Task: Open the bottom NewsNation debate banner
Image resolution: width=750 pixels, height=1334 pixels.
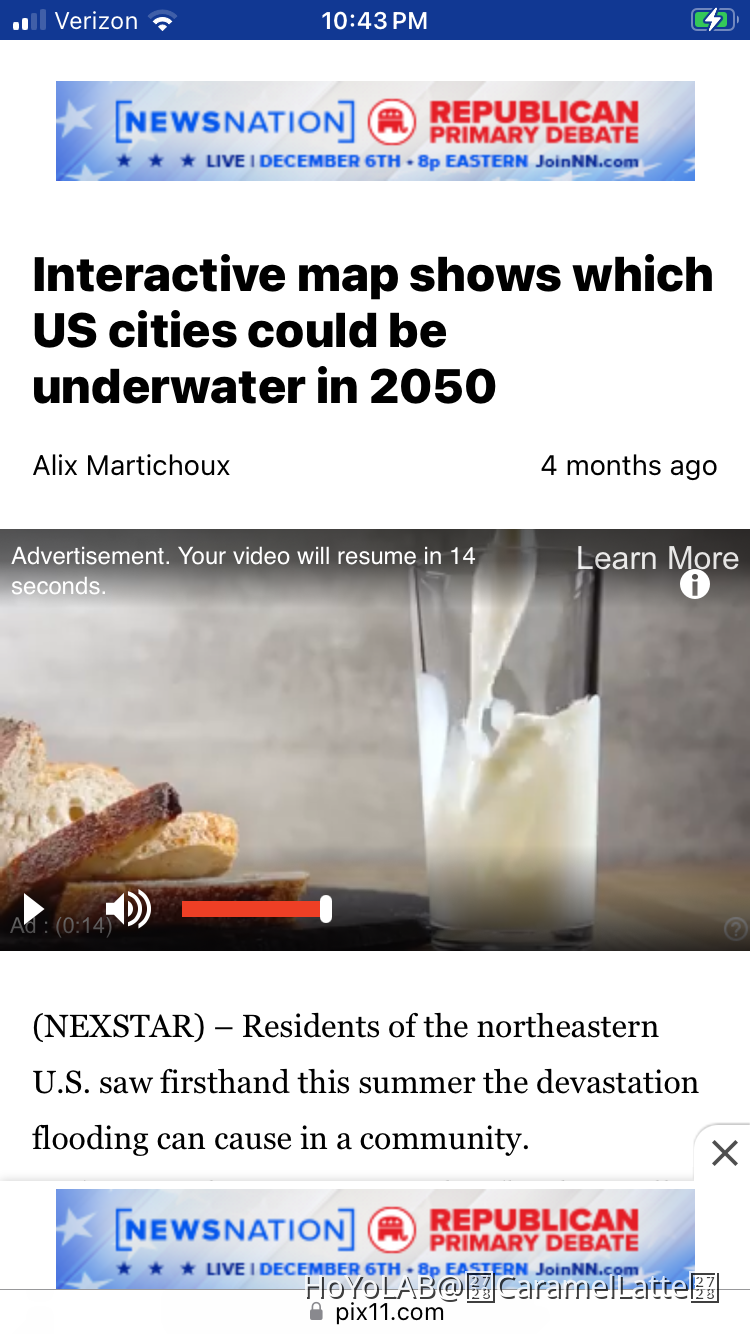Action: point(375,1238)
